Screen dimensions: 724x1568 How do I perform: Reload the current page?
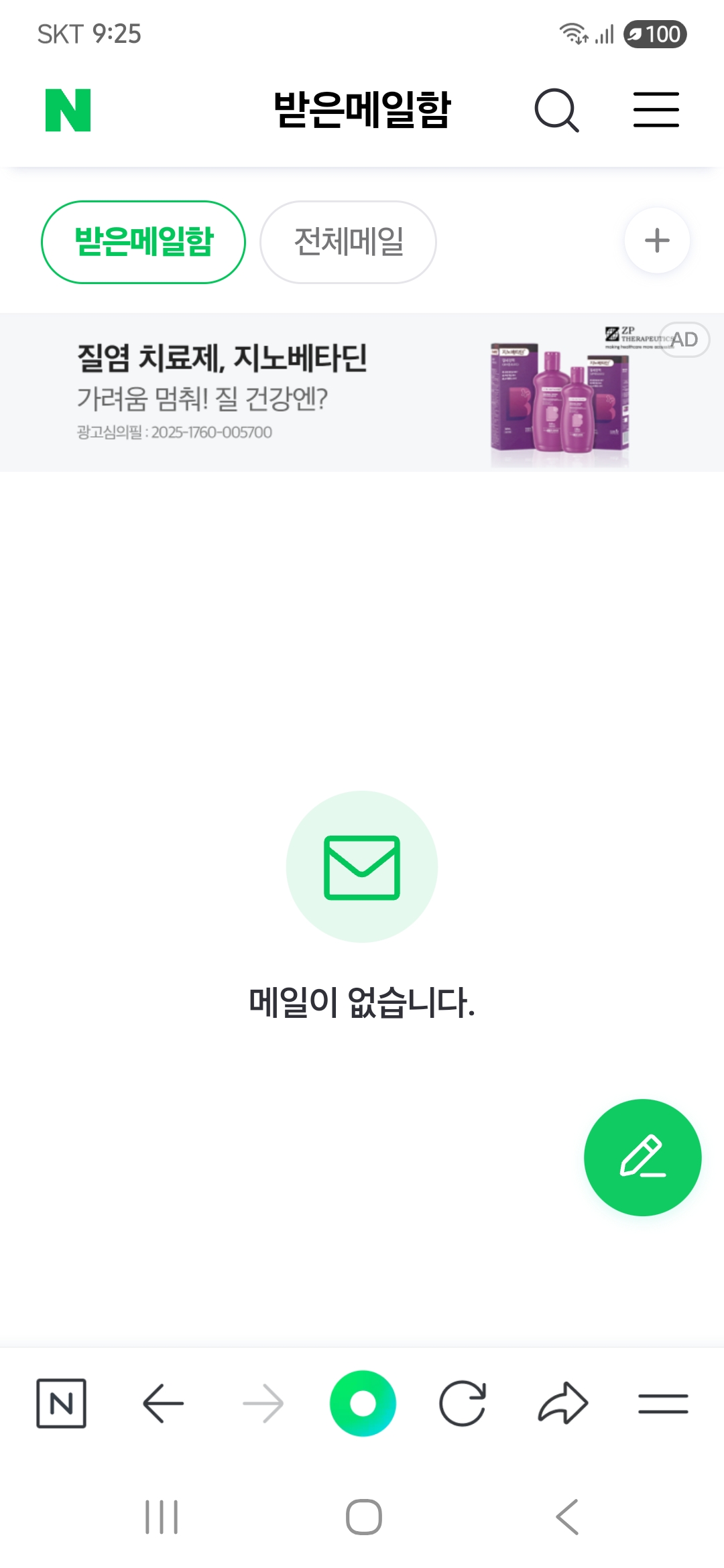click(463, 1403)
